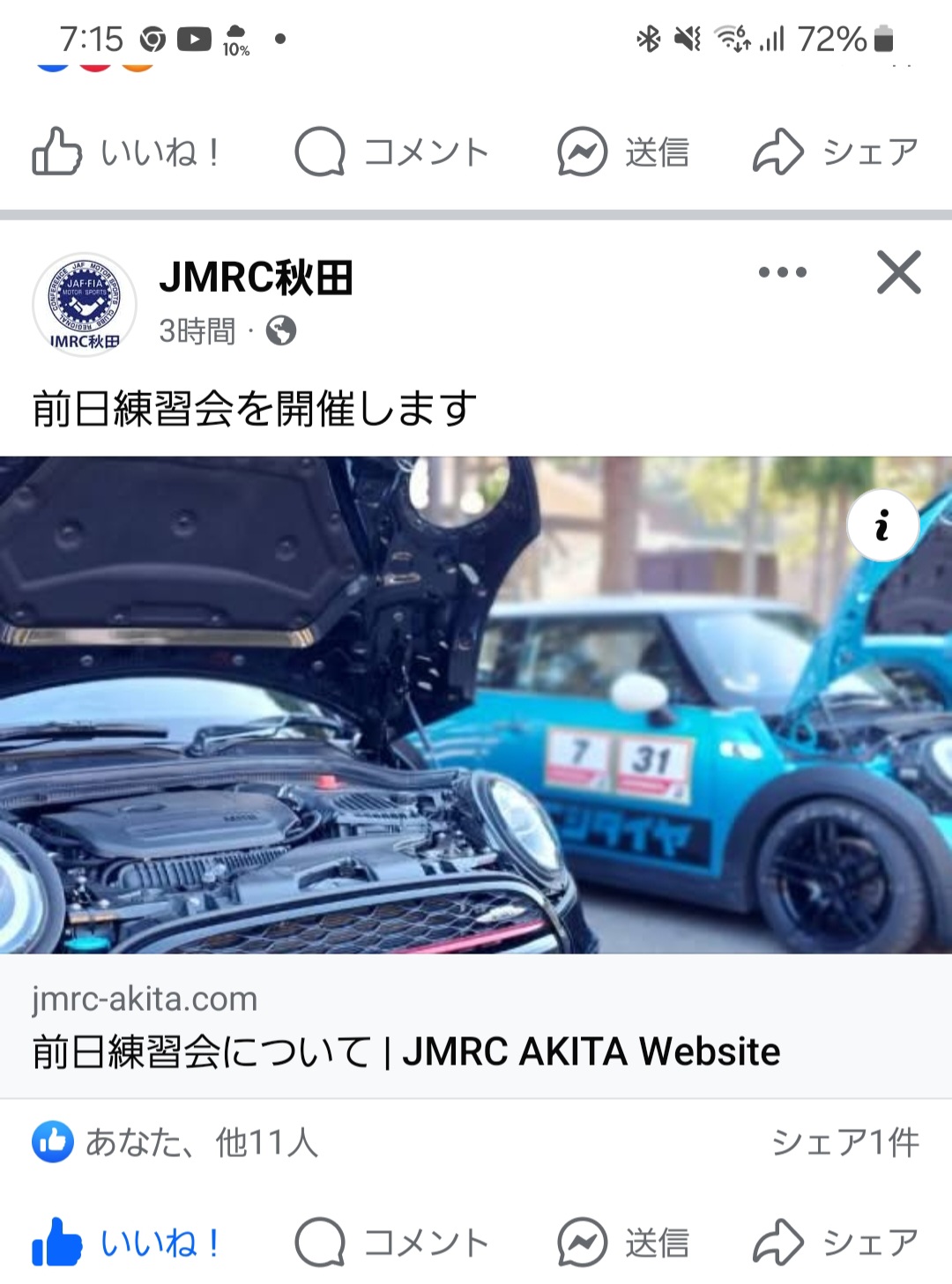Share the top post via シェア
The height and width of the screenshot is (1284, 952).
coord(835,152)
